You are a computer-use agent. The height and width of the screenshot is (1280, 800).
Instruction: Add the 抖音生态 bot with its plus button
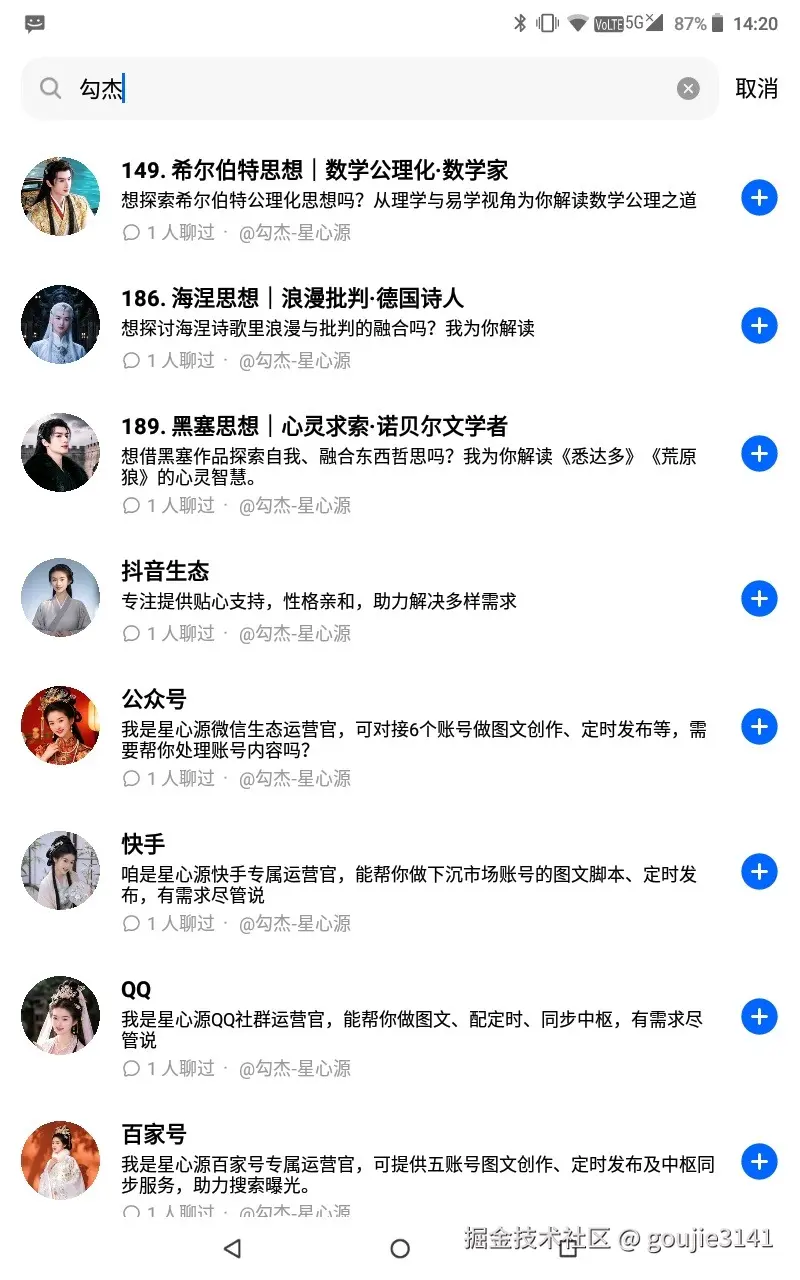(759, 599)
